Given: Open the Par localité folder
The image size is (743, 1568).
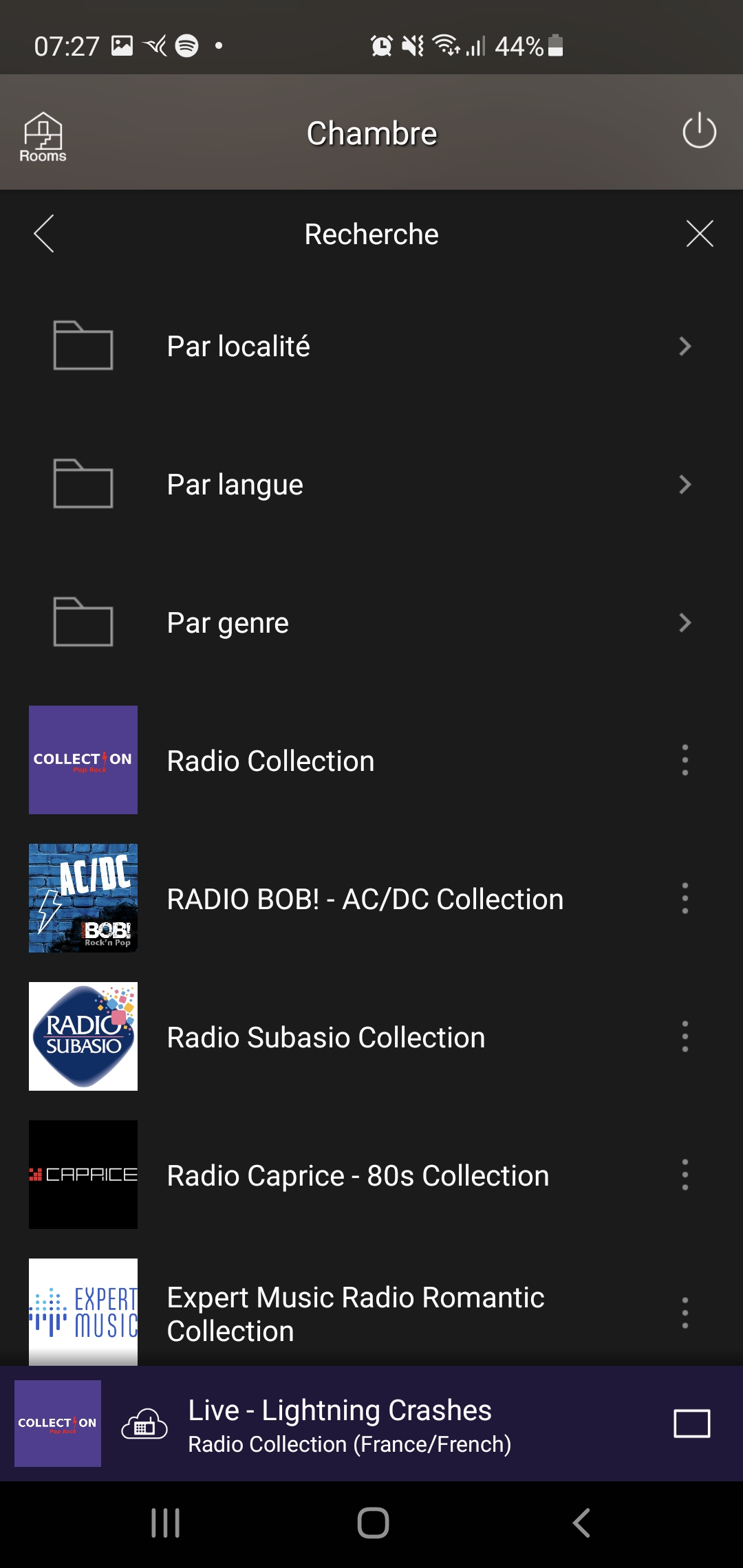Looking at the screenshot, I should [x=371, y=346].
